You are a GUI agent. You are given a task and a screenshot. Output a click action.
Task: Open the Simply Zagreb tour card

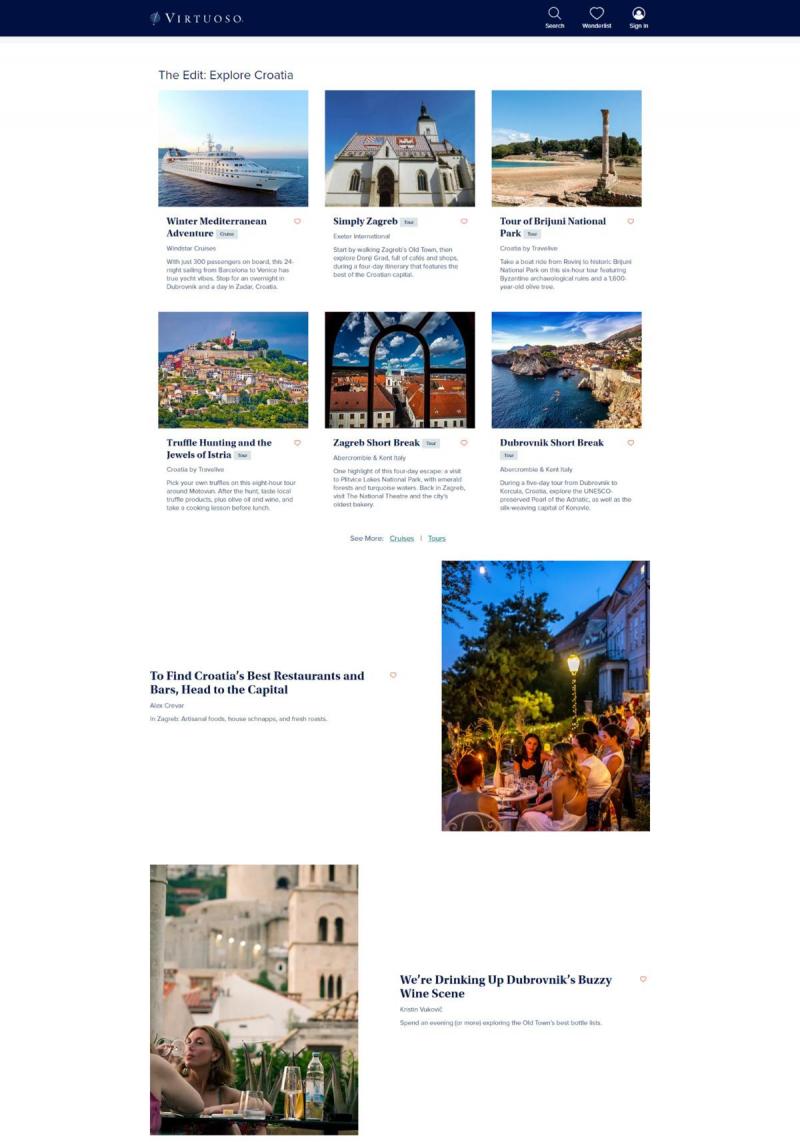[x=365, y=221]
